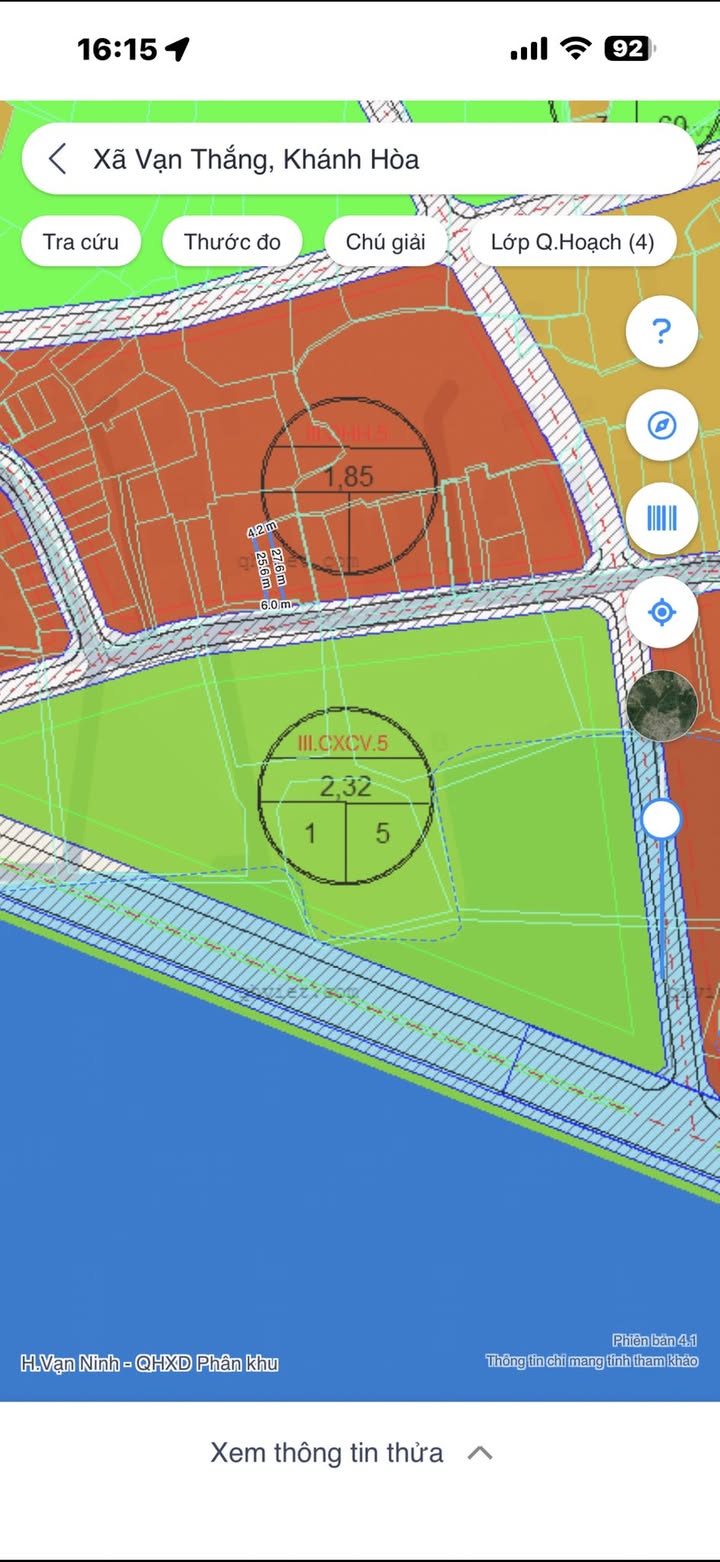Go back using the arrow in search bar
The width and height of the screenshot is (720, 1562).
tap(58, 159)
